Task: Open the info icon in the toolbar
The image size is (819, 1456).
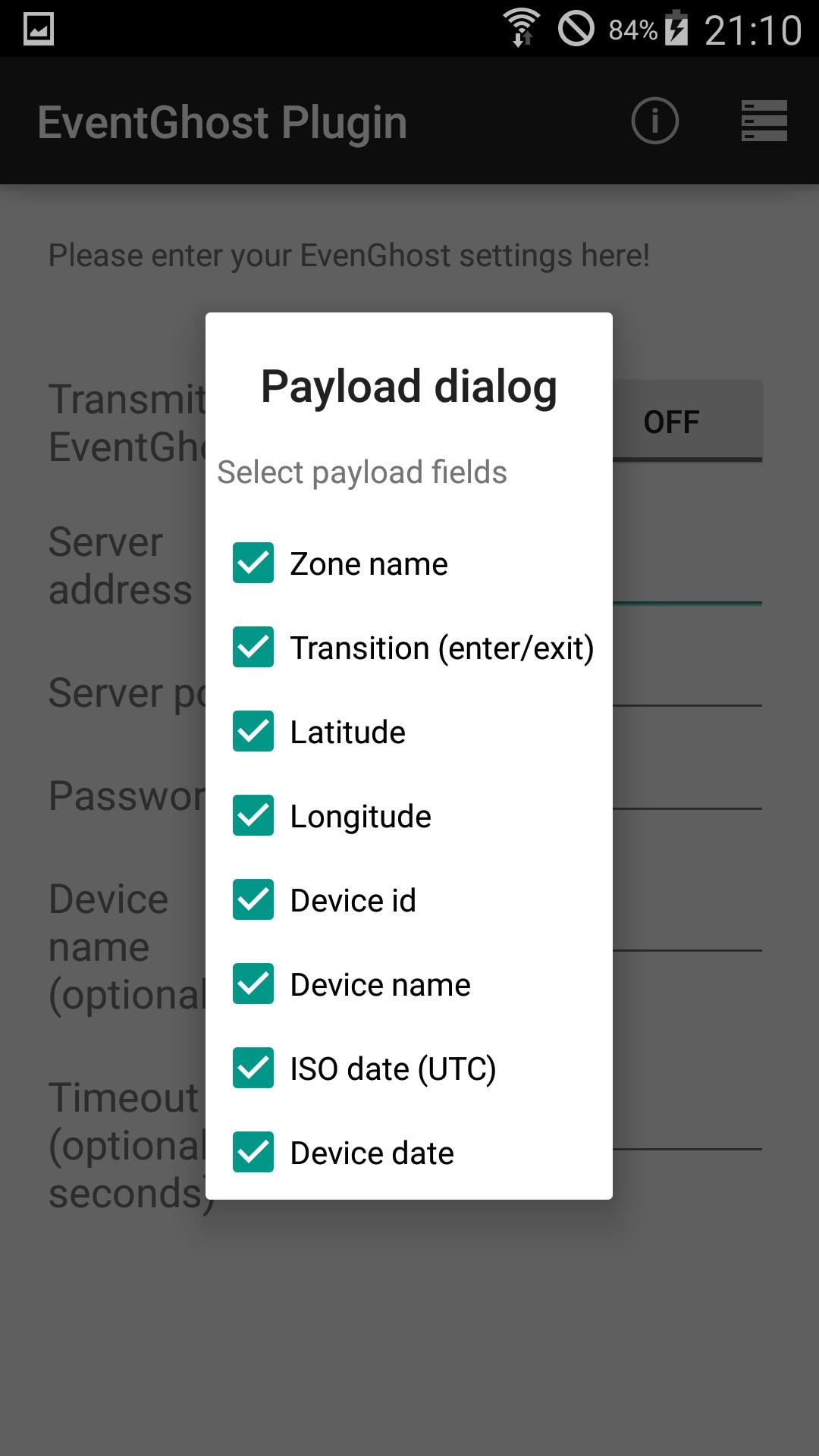Action: pyautogui.click(x=654, y=120)
